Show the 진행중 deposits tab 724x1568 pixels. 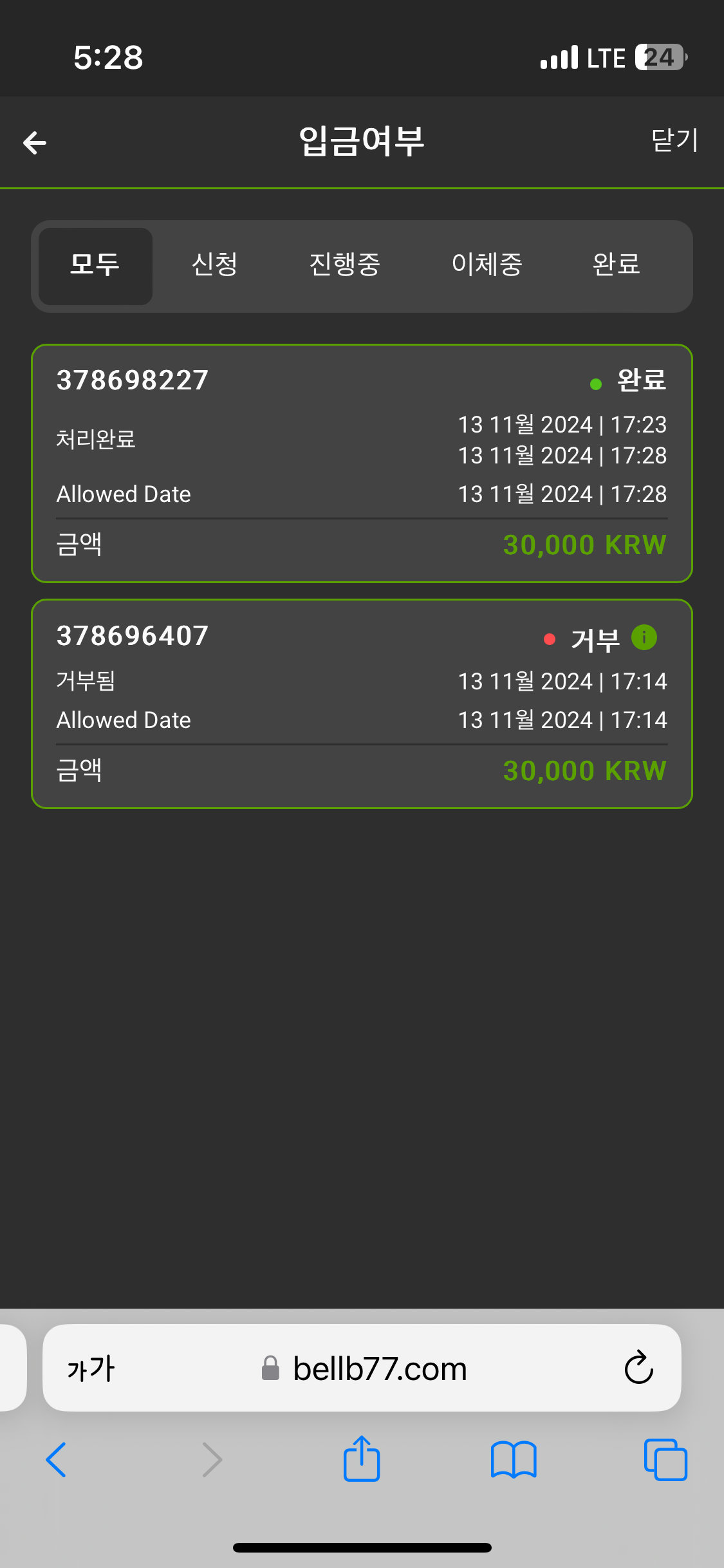pyautogui.click(x=345, y=265)
